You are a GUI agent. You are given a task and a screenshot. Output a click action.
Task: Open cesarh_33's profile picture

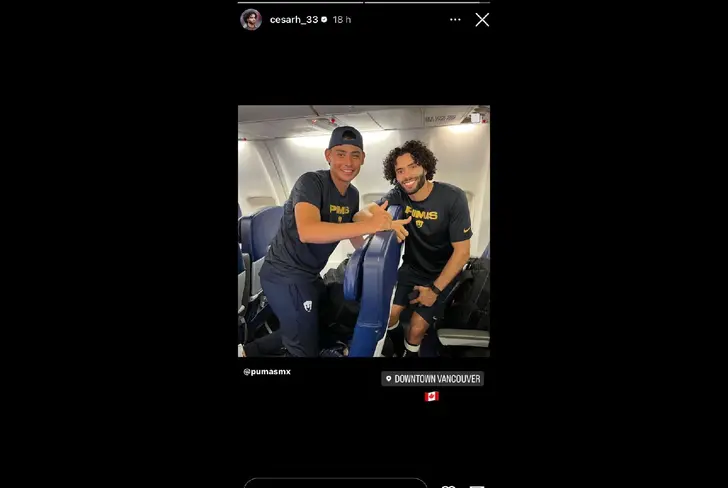click(x=251, y=19)
